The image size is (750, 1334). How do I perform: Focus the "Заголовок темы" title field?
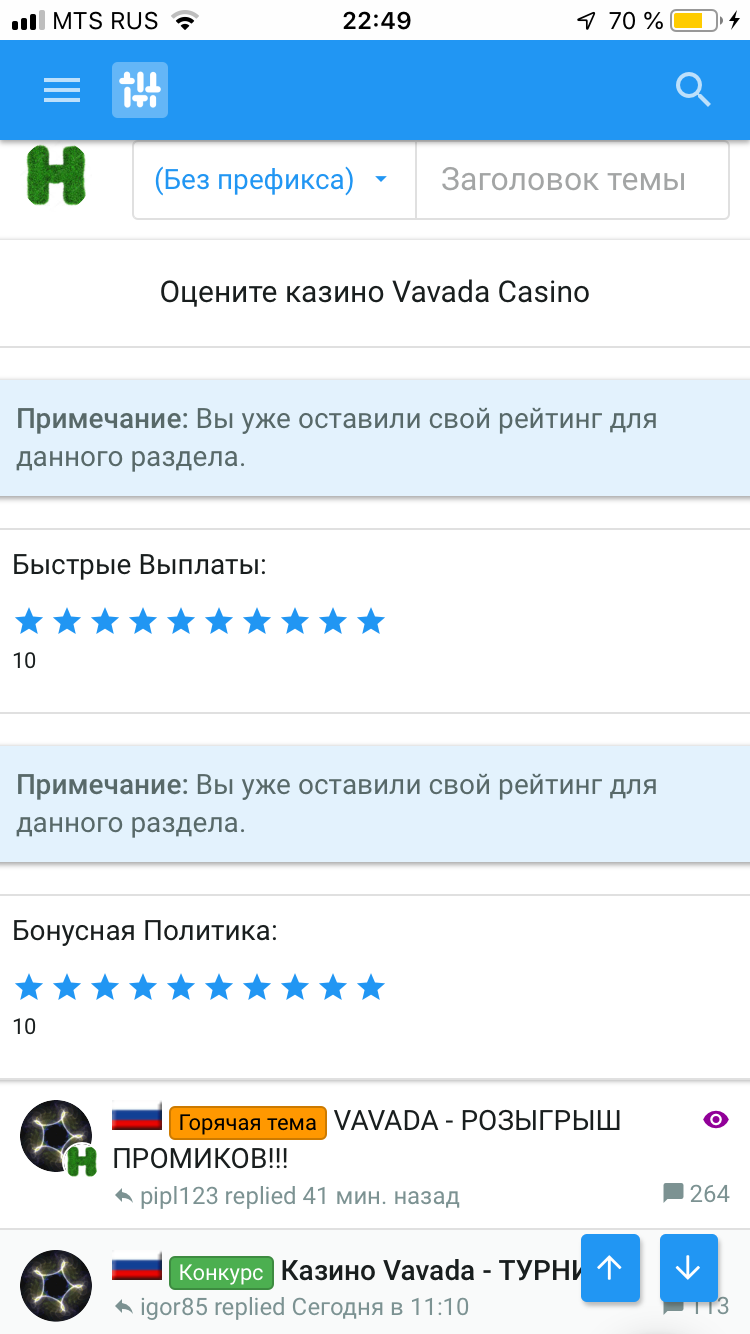(x=572, y=180)
